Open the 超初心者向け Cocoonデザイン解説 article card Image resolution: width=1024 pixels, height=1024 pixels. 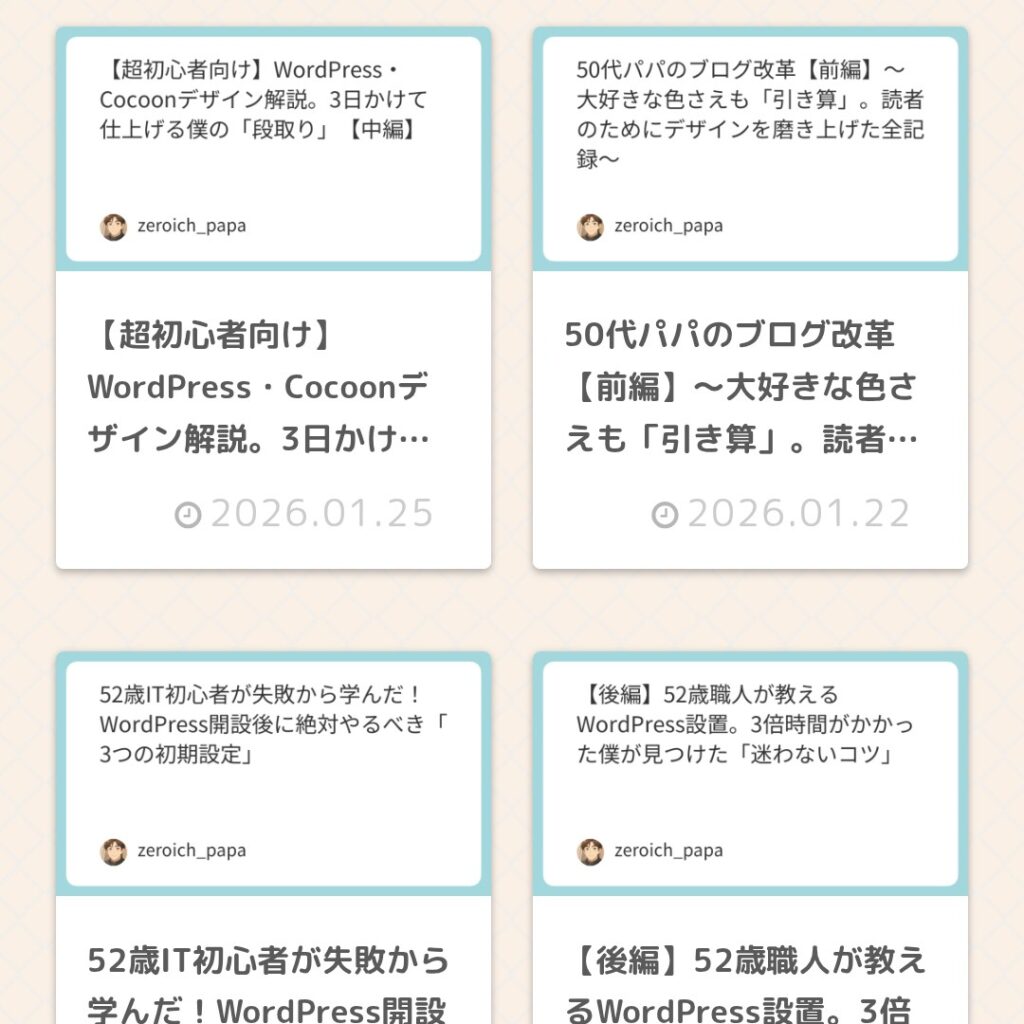(272, 387)
